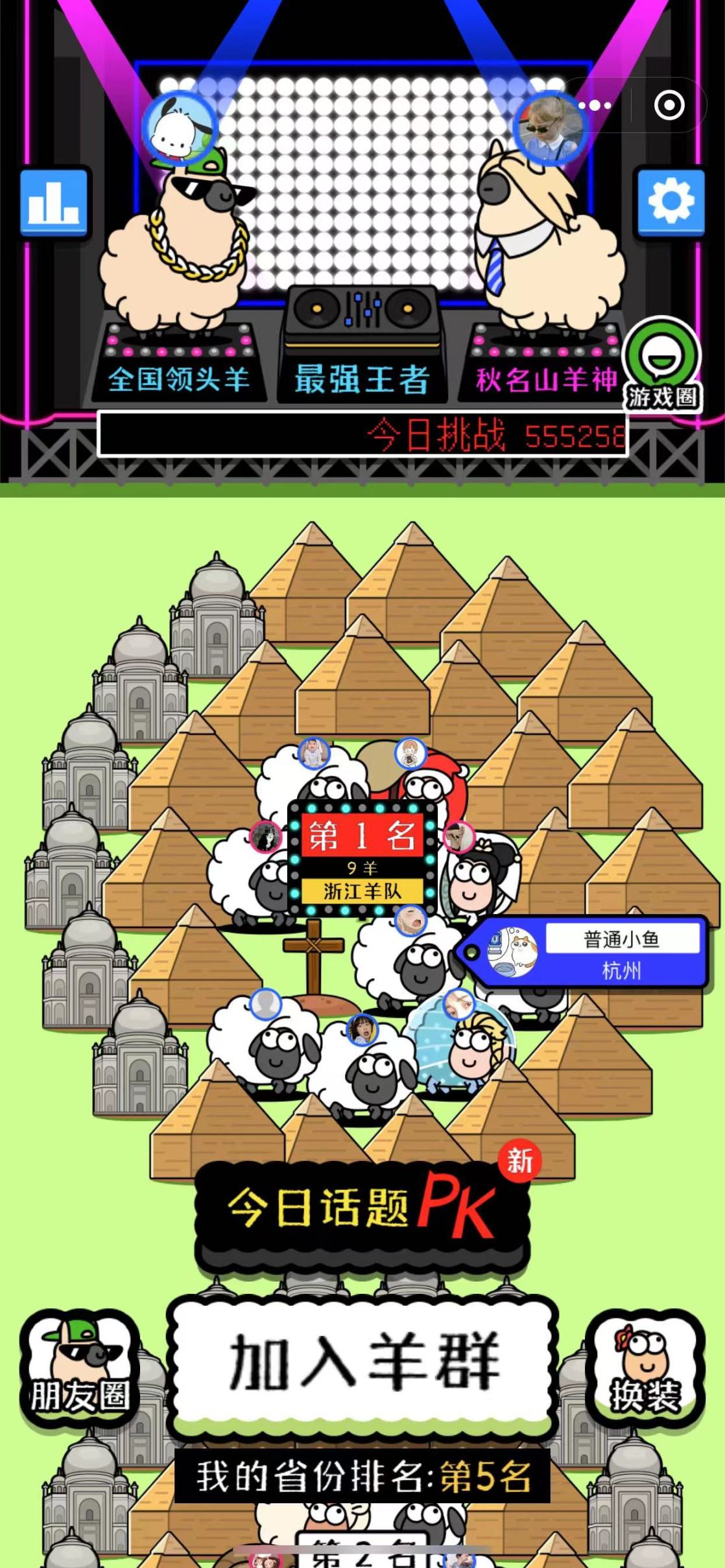Open 今日话题PK topic battle
This screenshot has height=1568, width=725.
[x=362, y=1211]
